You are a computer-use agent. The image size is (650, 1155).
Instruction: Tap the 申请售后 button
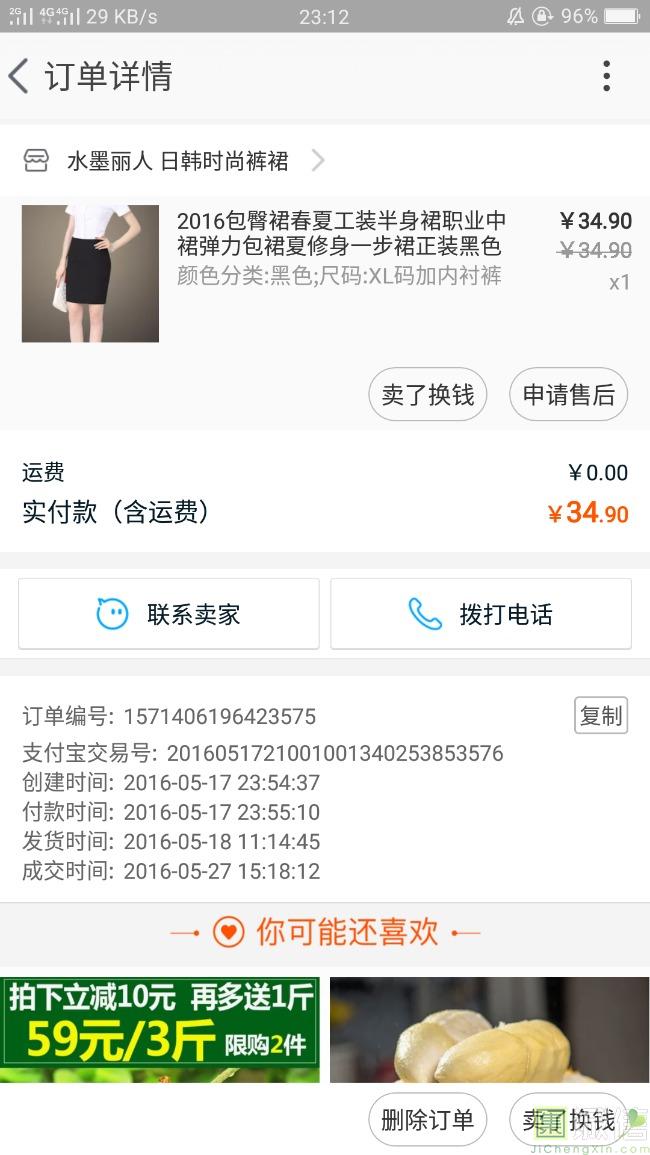568,395
